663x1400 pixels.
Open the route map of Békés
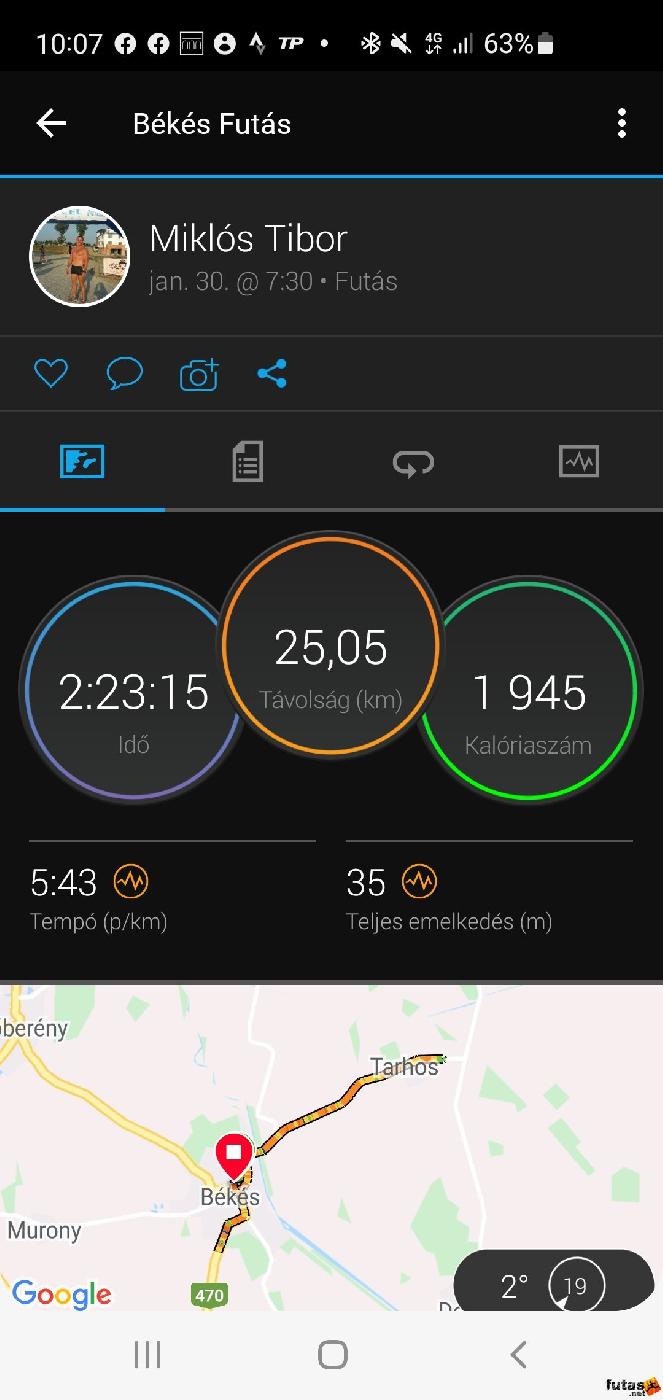click(x=300, y=1130)
